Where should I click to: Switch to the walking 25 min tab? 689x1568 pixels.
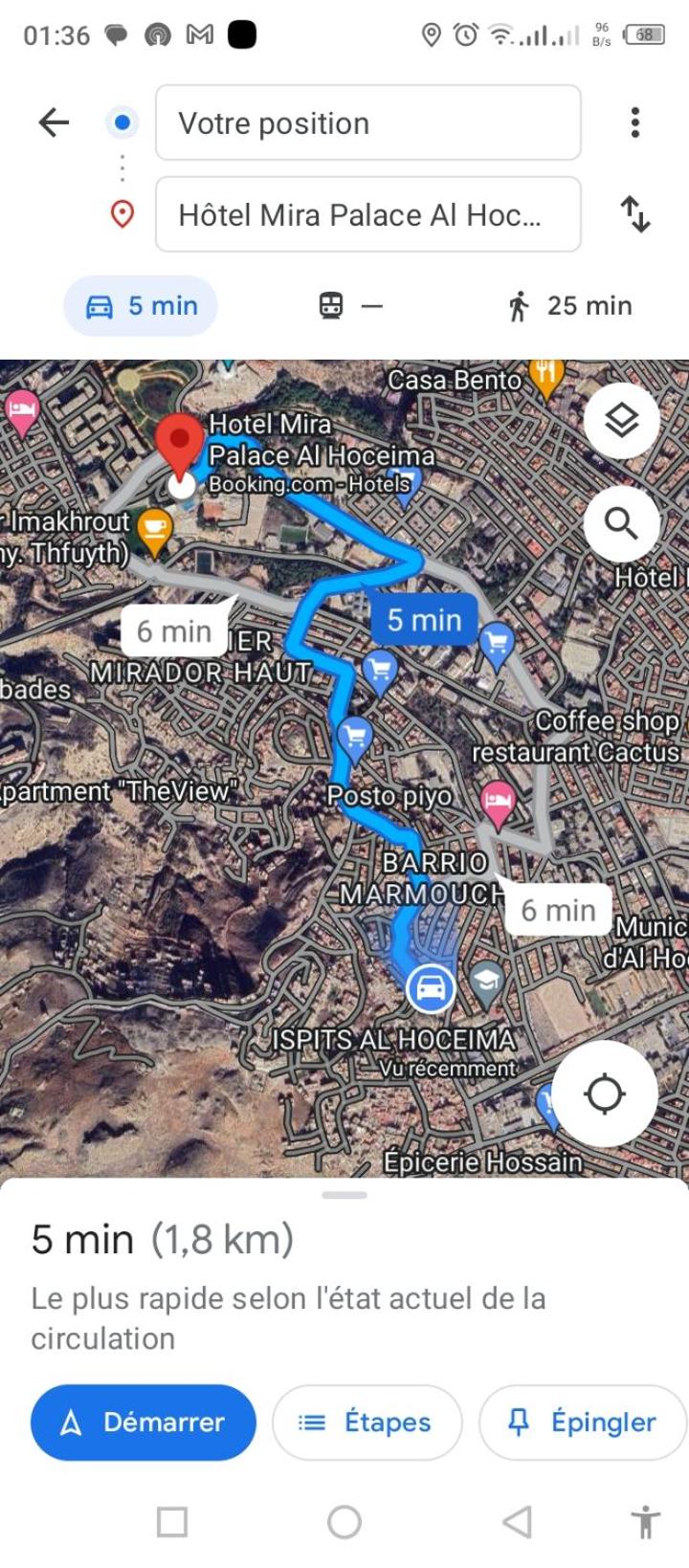point(570,306)
